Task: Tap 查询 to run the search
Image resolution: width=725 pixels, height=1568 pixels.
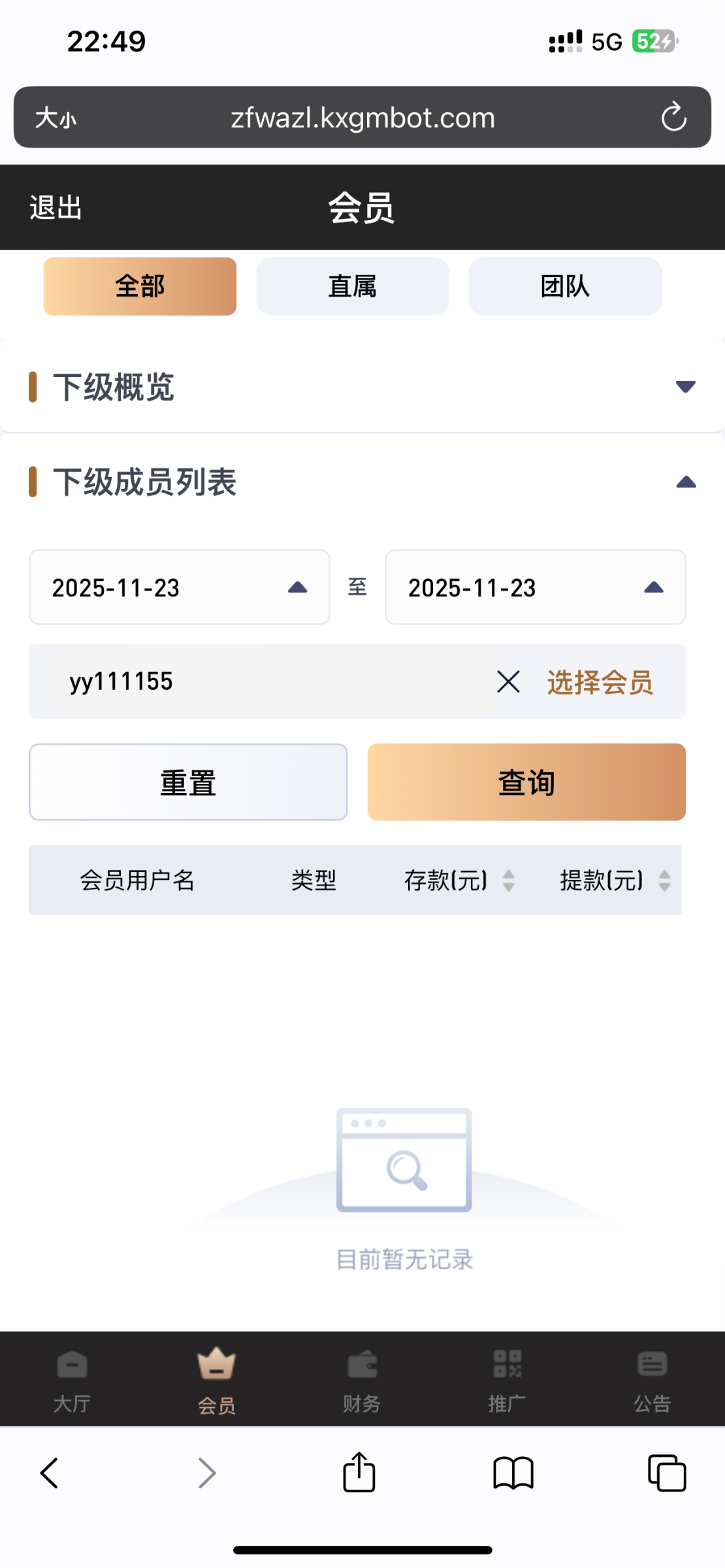Action: pos(526,782)
